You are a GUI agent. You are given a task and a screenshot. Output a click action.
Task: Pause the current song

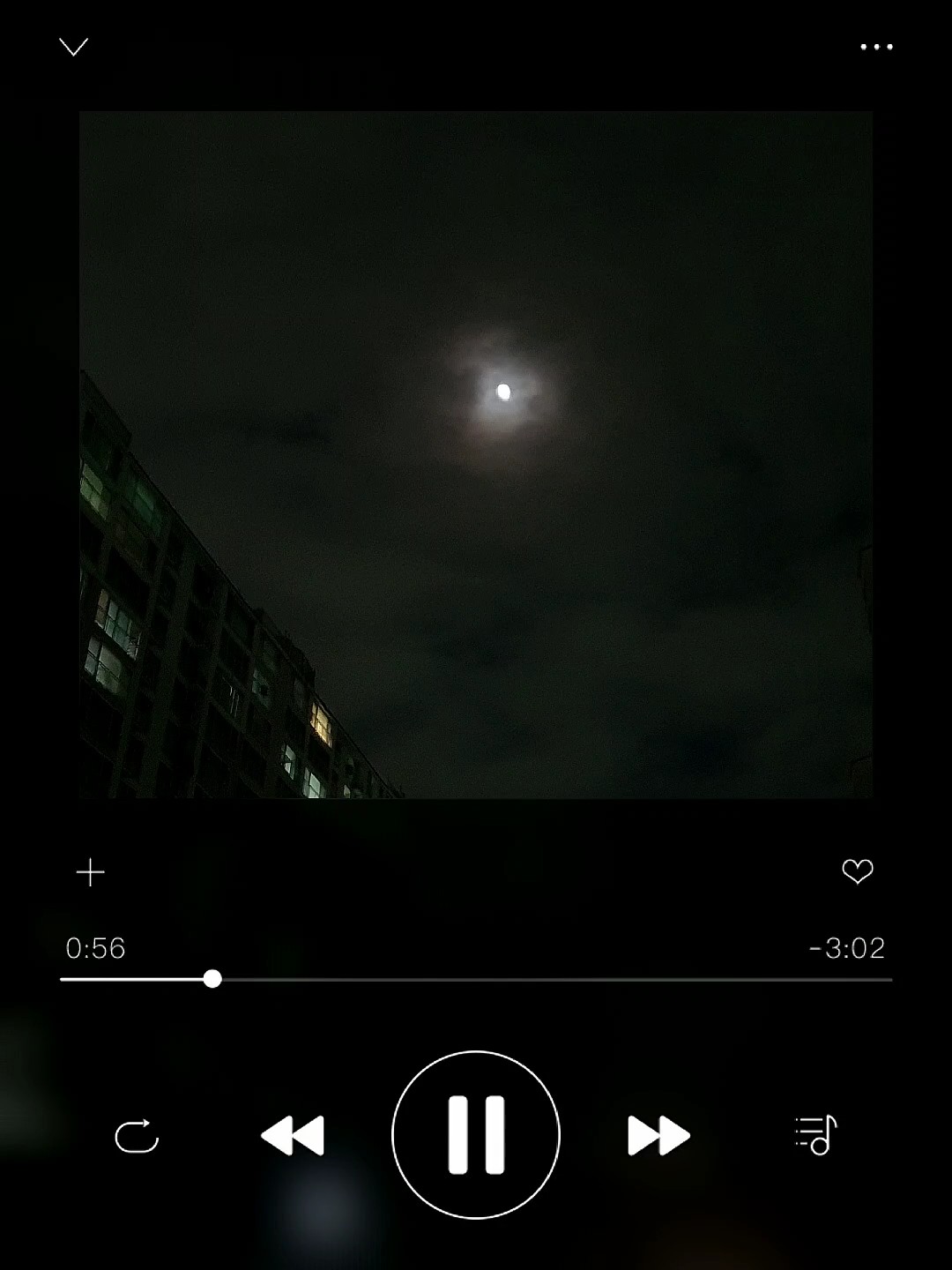(476, 1135)
